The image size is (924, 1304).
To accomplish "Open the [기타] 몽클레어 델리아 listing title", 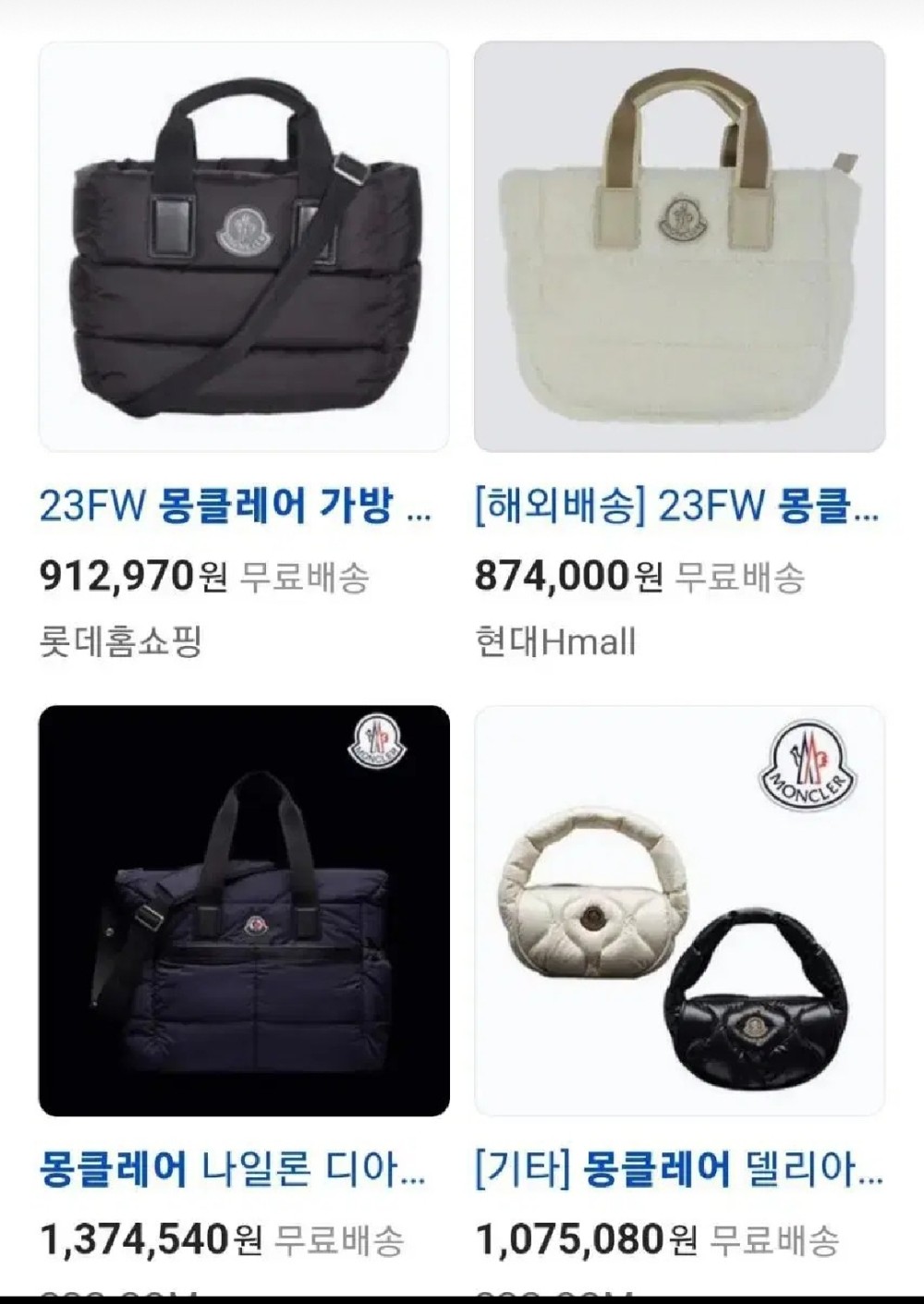I will point(678,1170).
